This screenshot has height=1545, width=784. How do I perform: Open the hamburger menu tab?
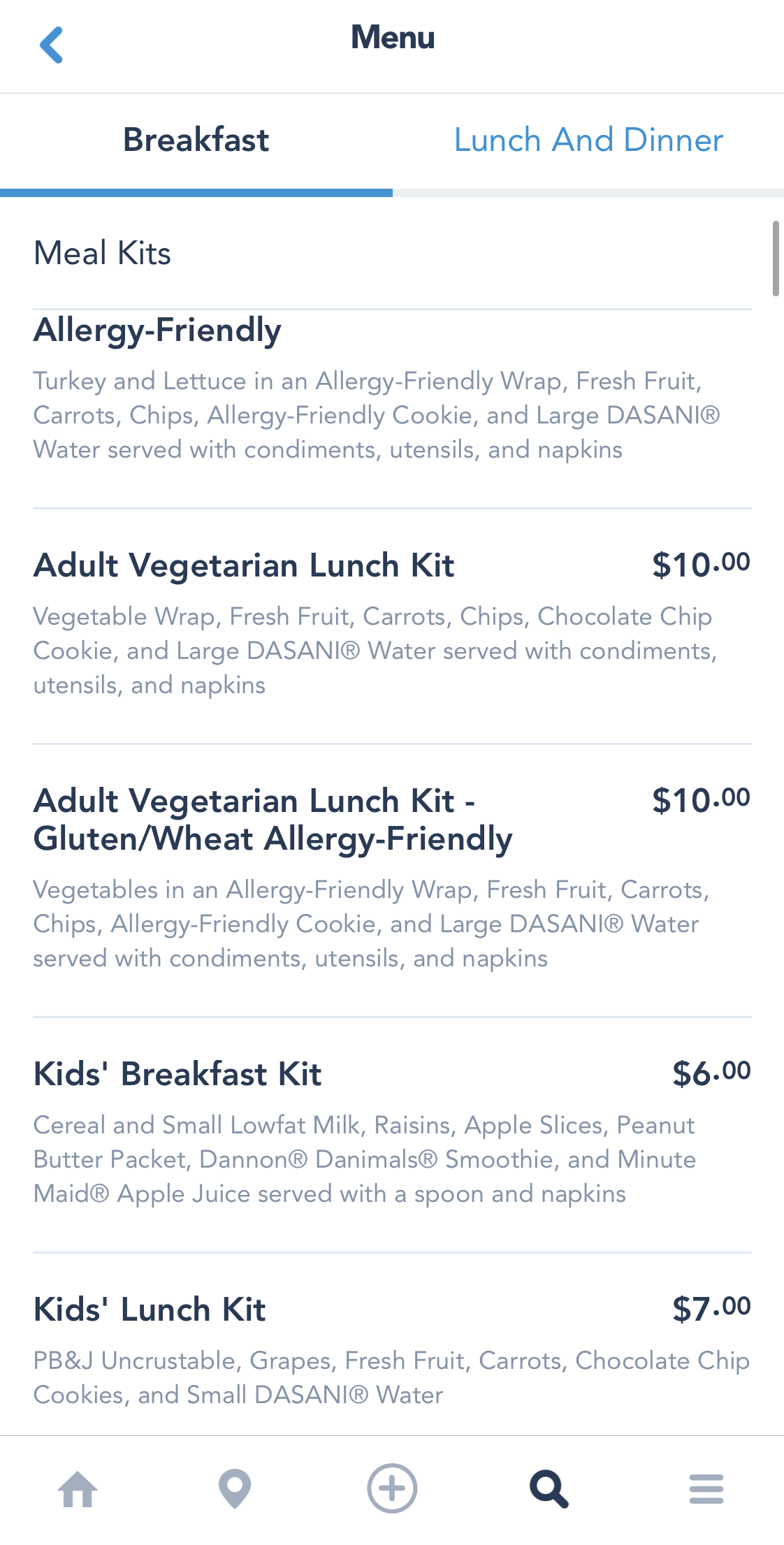(x=706, y=1488)
